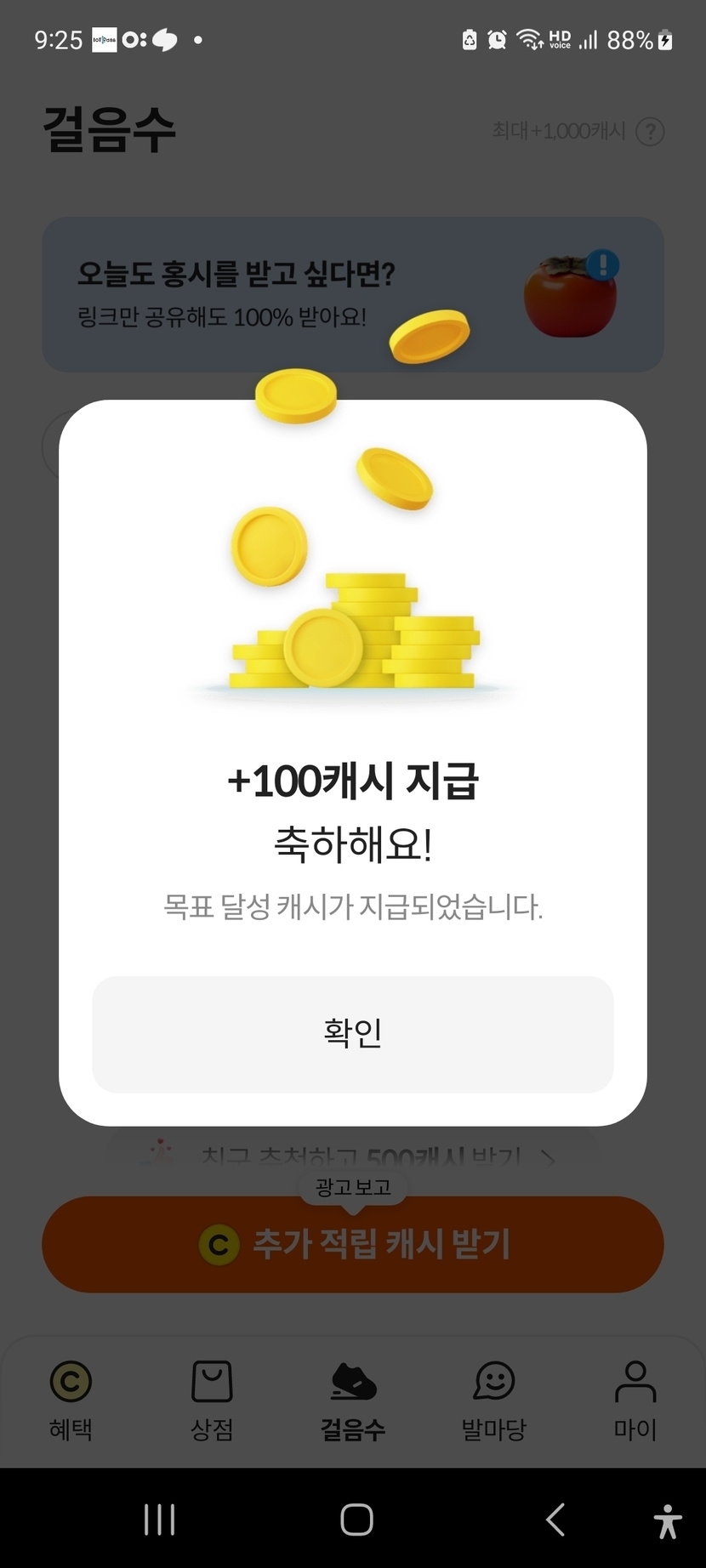Switch to the 마이 tab

(635, 1400)
